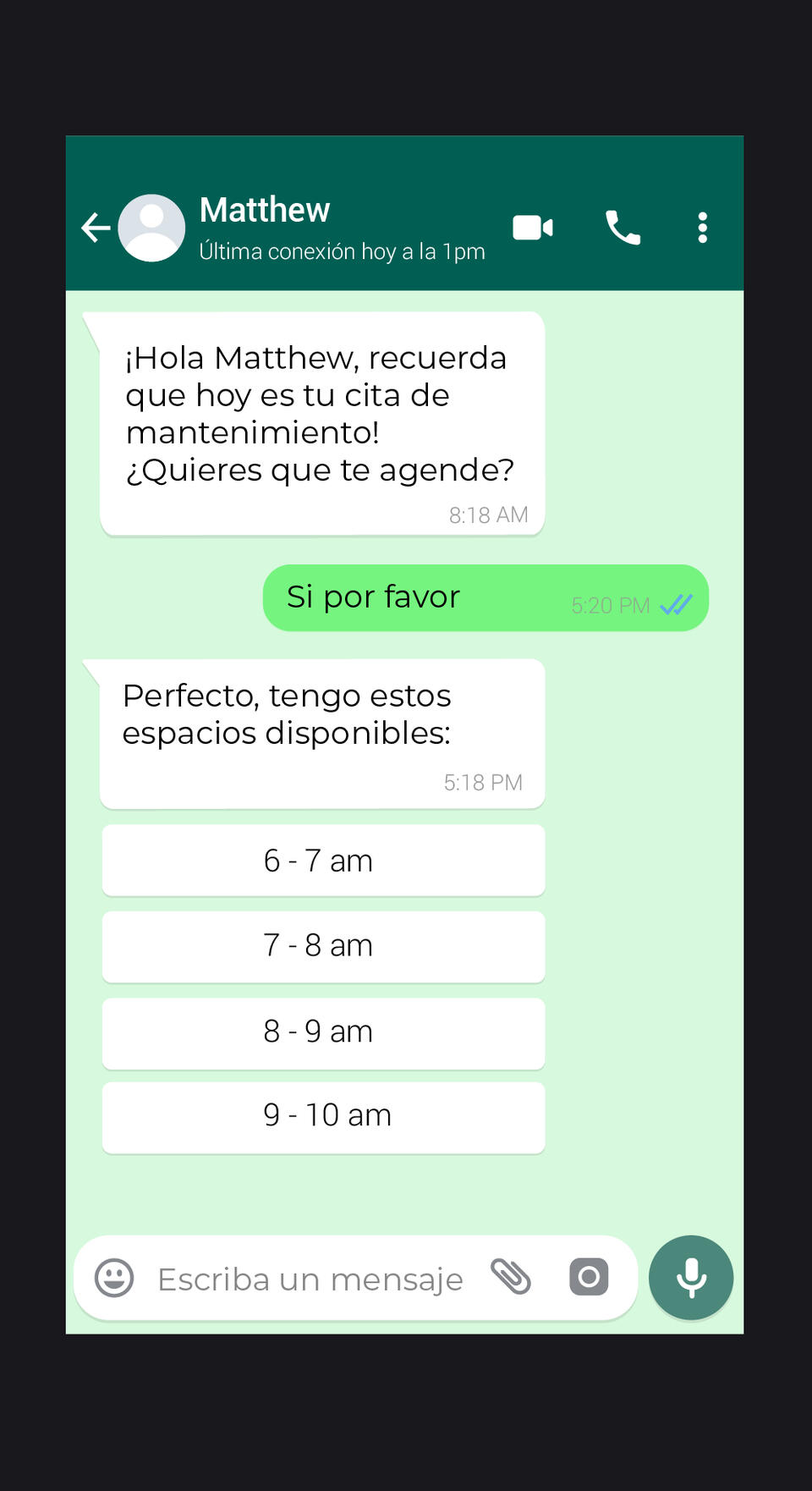Attach a file with the paperclip
This screenshot has width=812, height=1491.
[511, 1277]
